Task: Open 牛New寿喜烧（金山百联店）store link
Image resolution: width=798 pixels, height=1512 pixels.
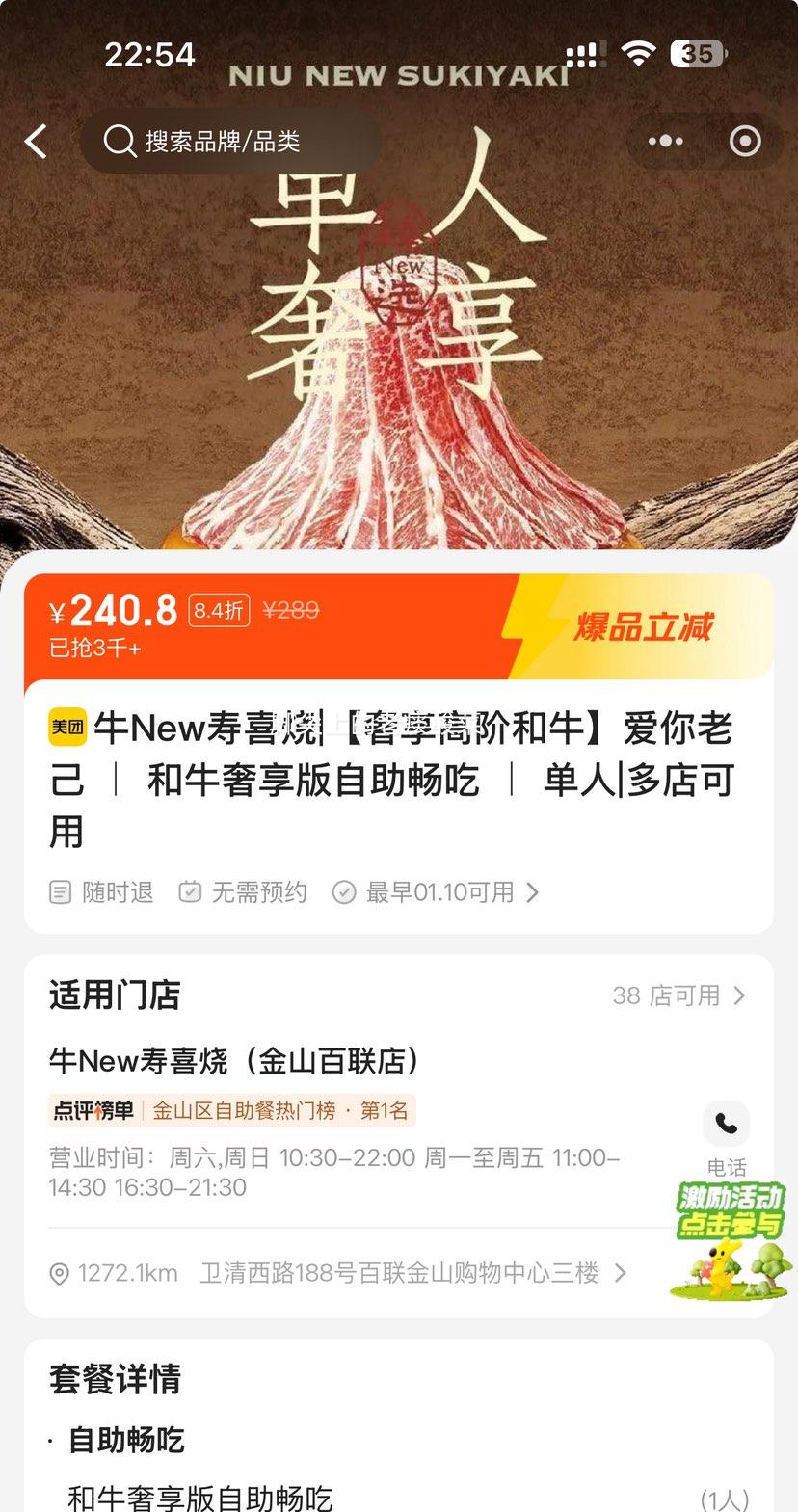Action: [x=234, y=1061]
